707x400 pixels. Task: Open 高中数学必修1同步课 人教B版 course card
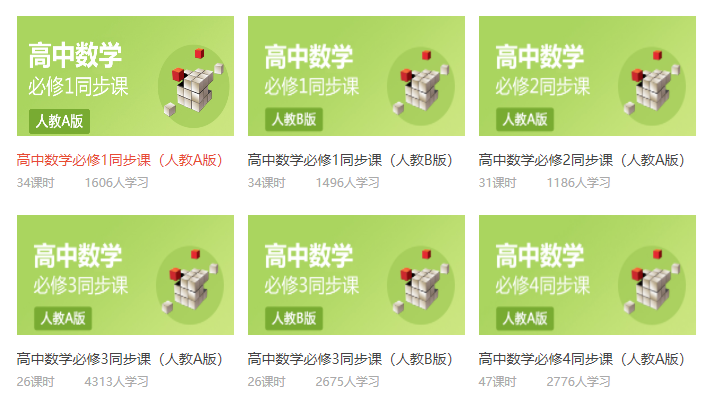tap(356, 76)
